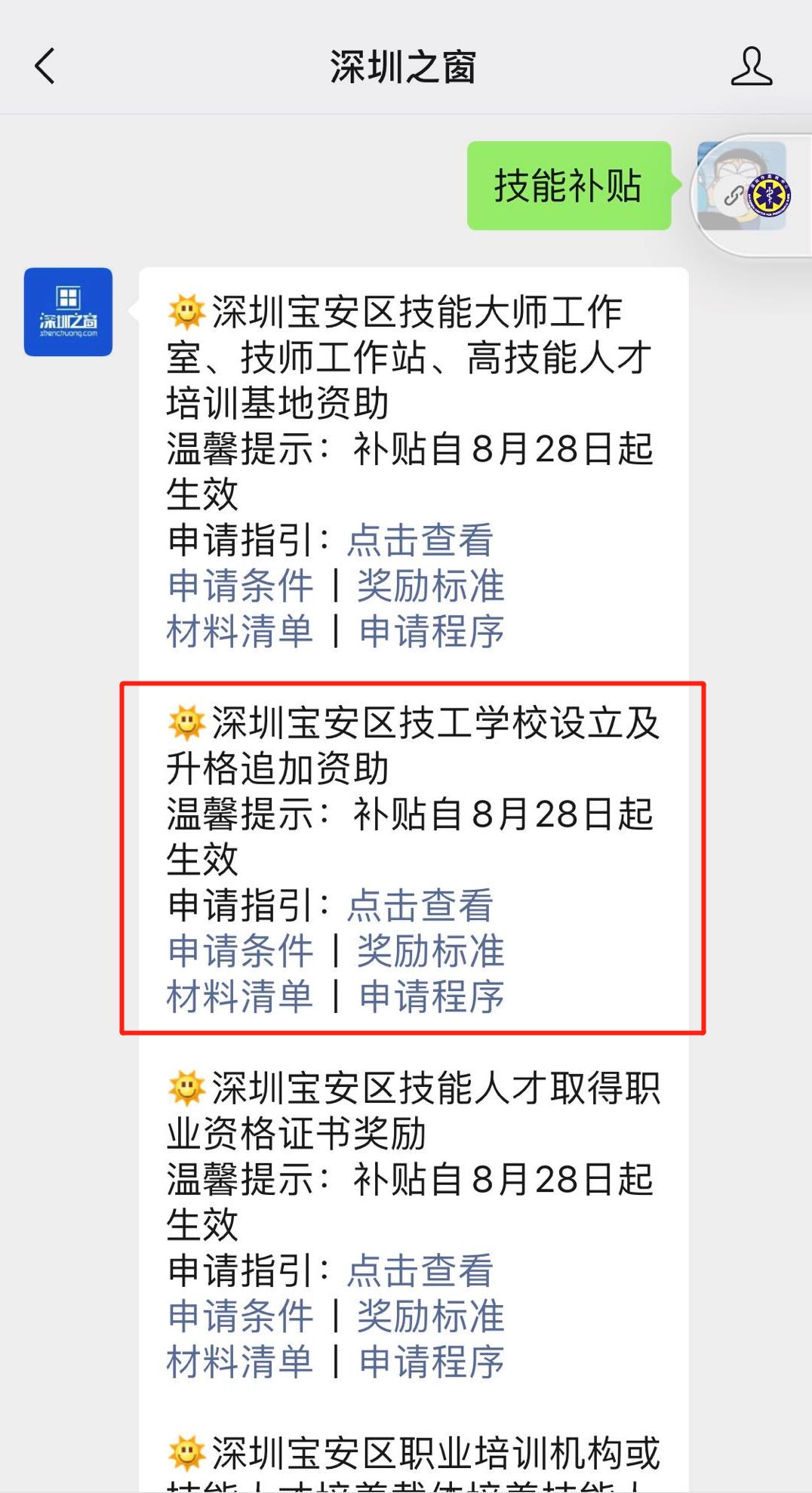Tap the contact profile icon at top right

tap(751, 68)
